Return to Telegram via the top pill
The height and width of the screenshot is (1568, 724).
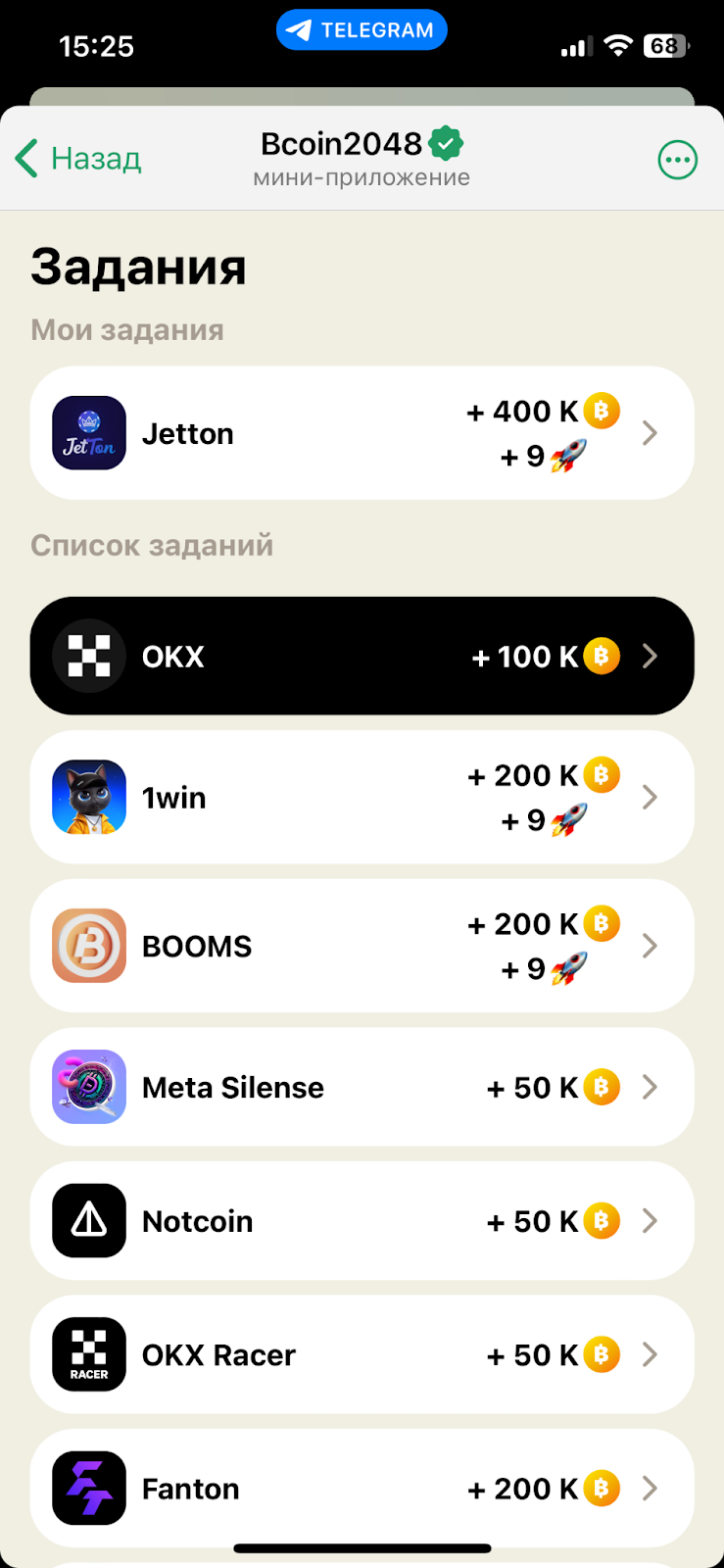pyautogui.click(x=362, y=30)
